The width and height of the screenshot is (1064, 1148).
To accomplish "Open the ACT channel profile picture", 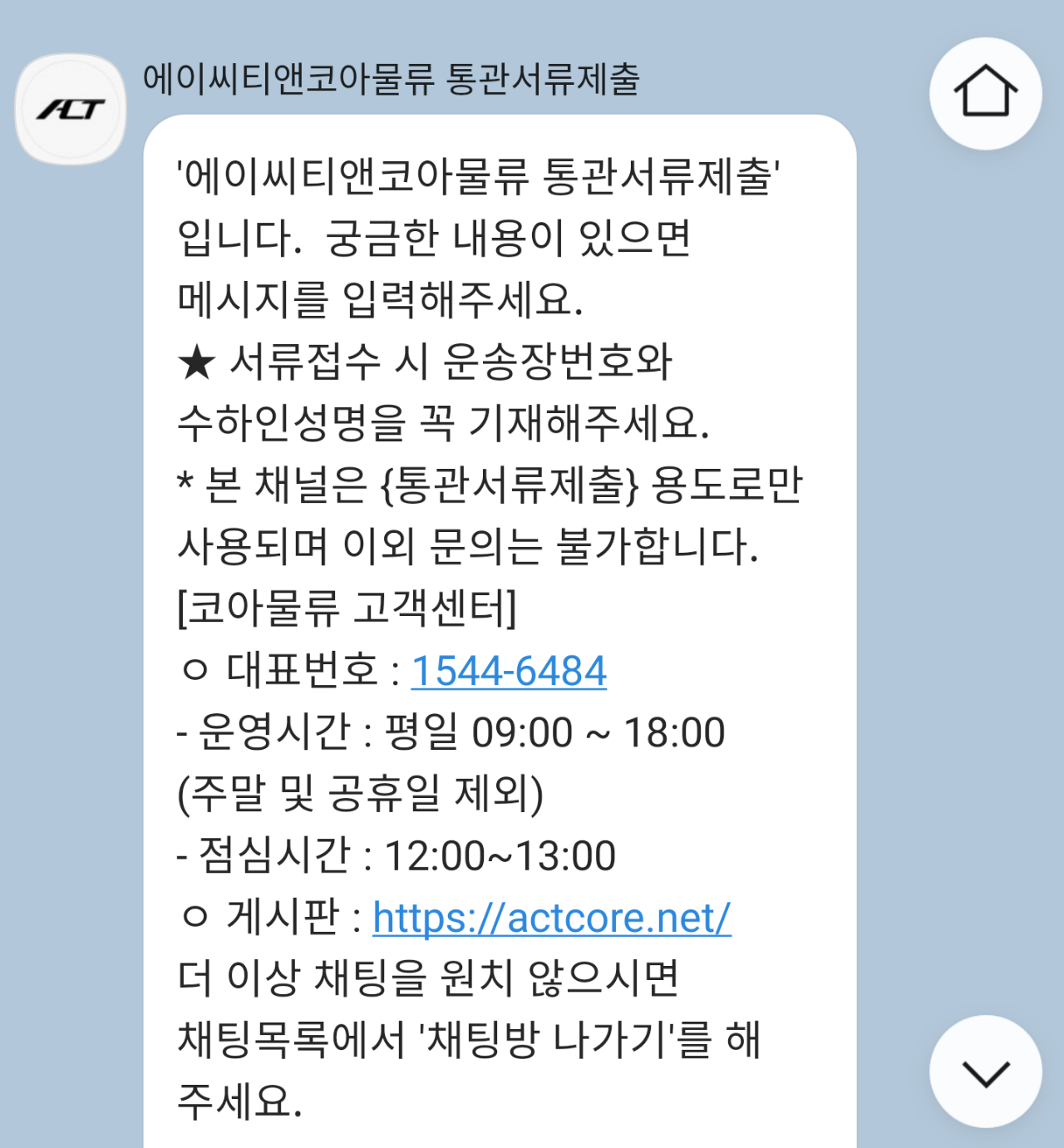I will pyautogui.click(x=71, y=109).
